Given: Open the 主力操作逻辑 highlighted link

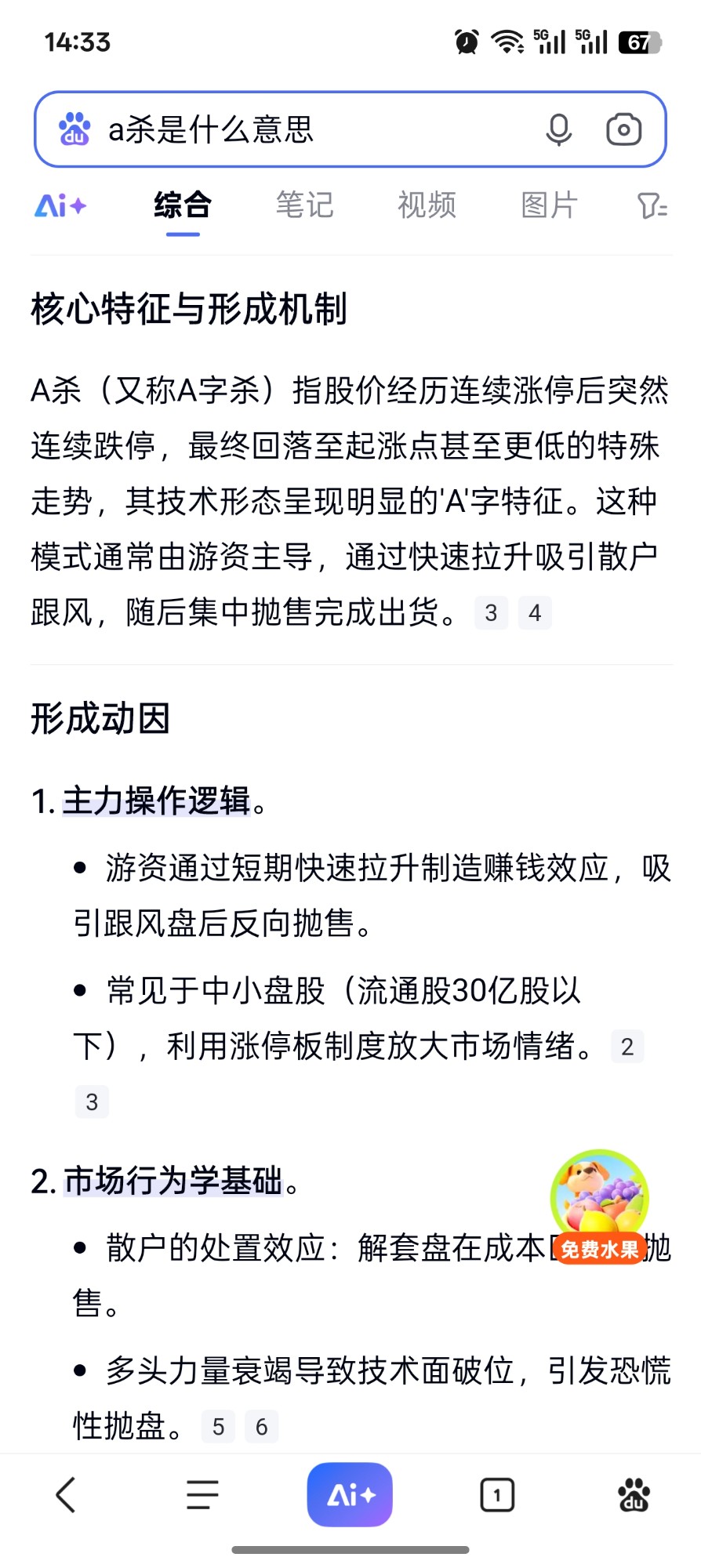Looking at the screenshot, I should (157, 800).
